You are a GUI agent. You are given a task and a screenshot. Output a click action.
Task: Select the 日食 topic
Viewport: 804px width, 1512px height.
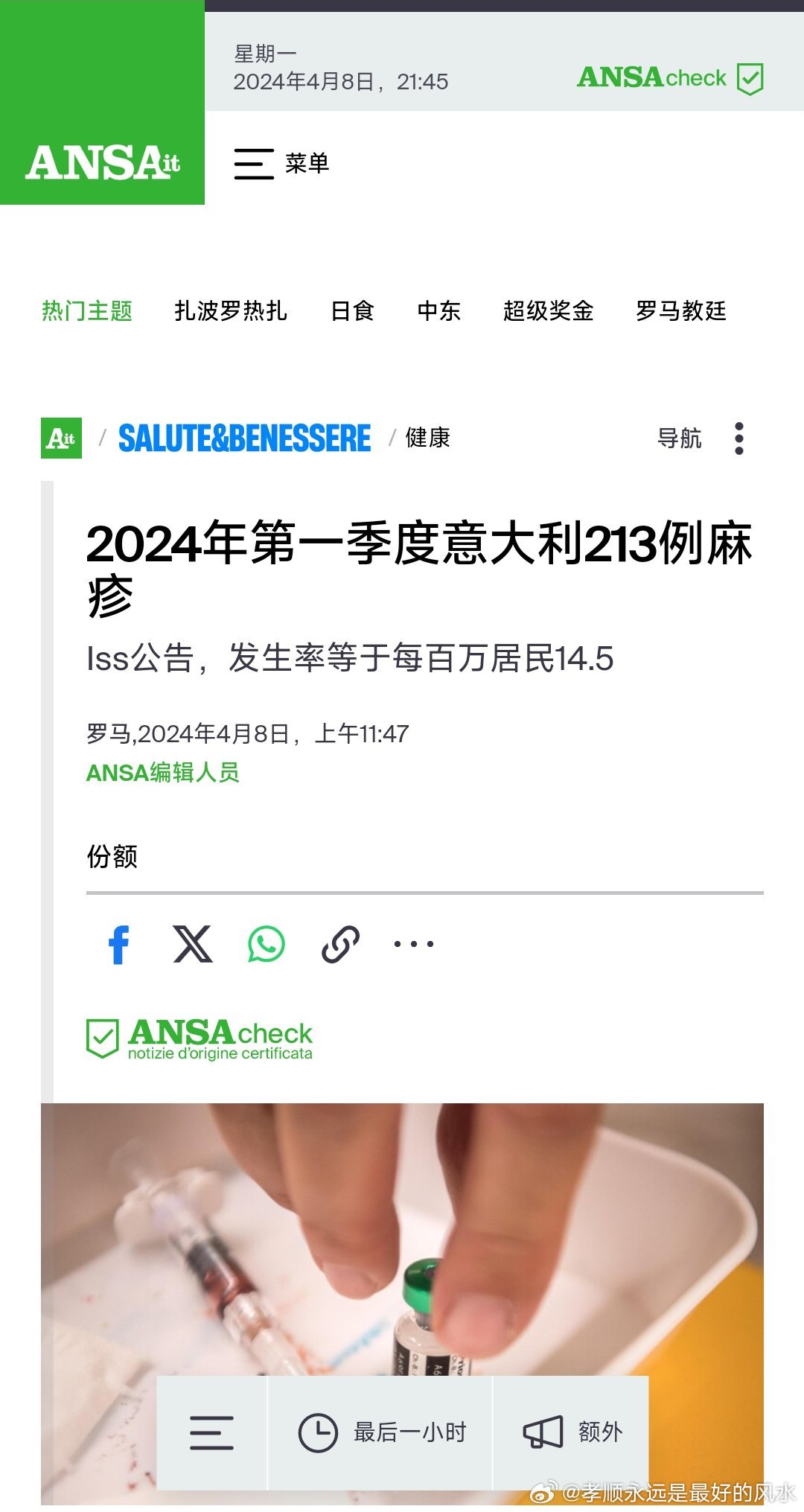(x=352, y=311)
